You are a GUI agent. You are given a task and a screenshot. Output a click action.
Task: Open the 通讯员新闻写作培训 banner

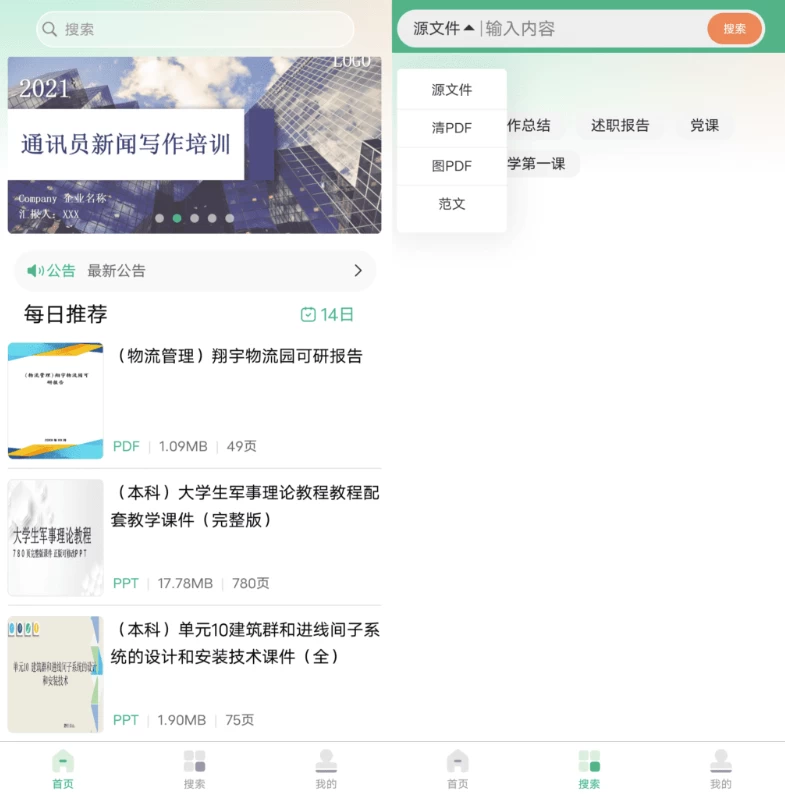(194, 145)
